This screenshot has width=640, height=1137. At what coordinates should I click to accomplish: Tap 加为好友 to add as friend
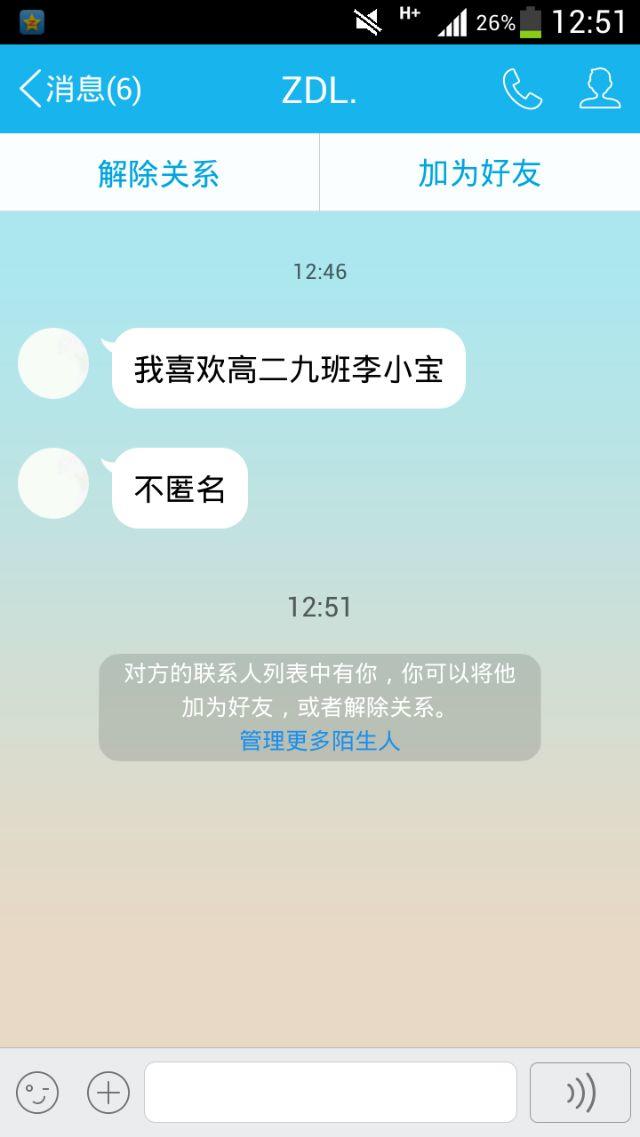tap(480, 174)
